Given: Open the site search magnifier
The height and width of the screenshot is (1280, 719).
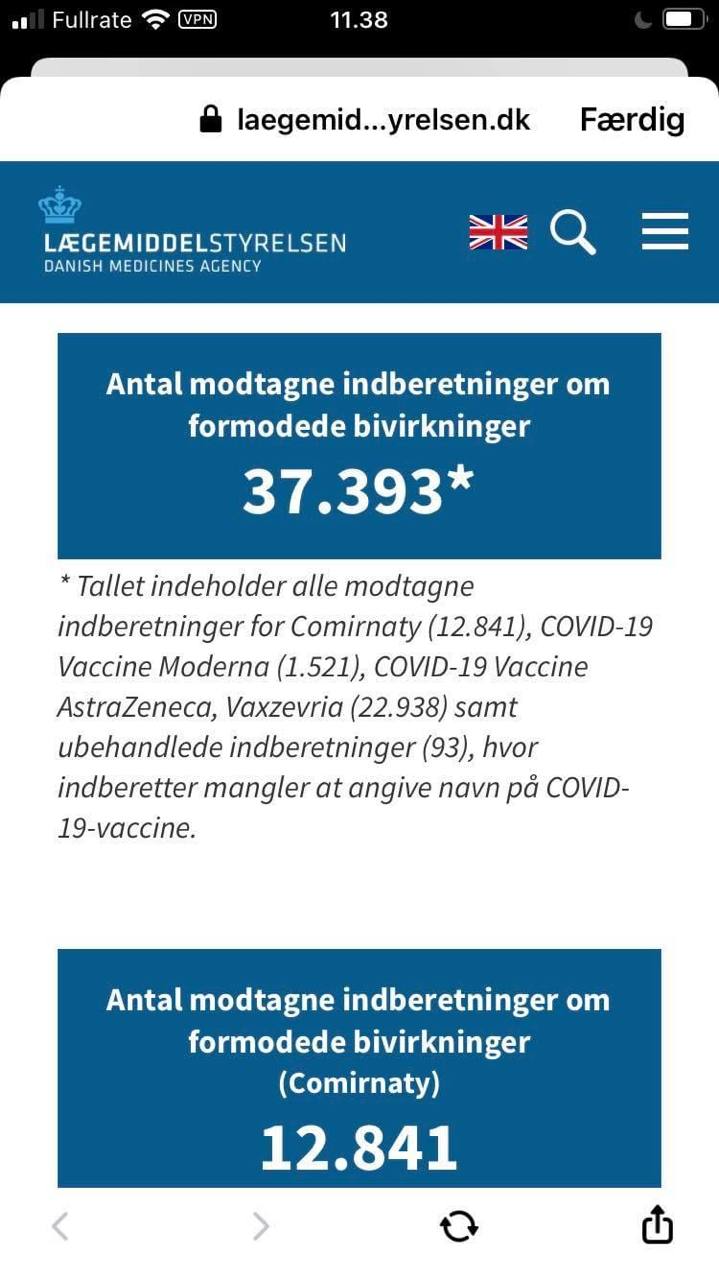Looking at the screenshot, I should point(573,232).
